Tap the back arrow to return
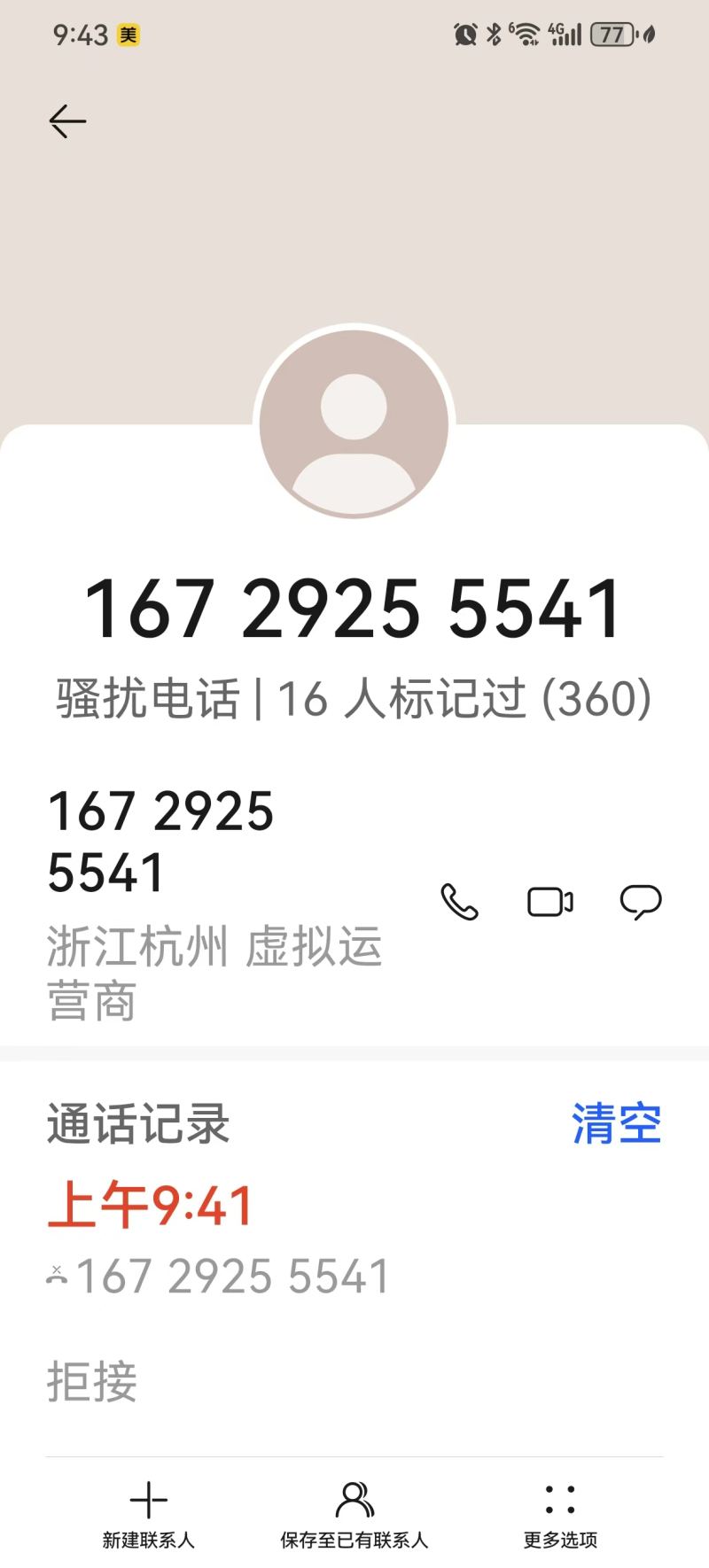The image size is (709, 1568). (x=67, y=120)
